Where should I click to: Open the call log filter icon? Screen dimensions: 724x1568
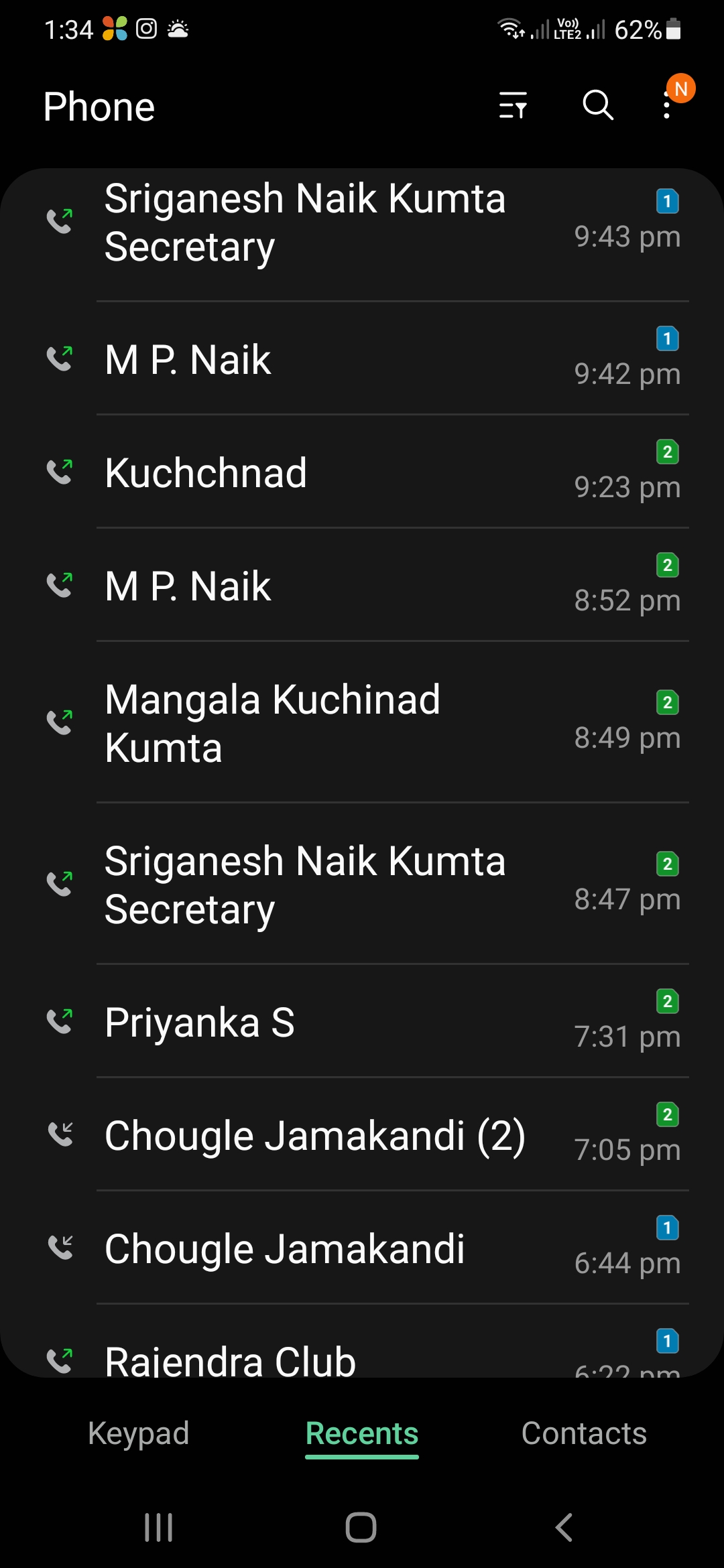tap(513, 106)
